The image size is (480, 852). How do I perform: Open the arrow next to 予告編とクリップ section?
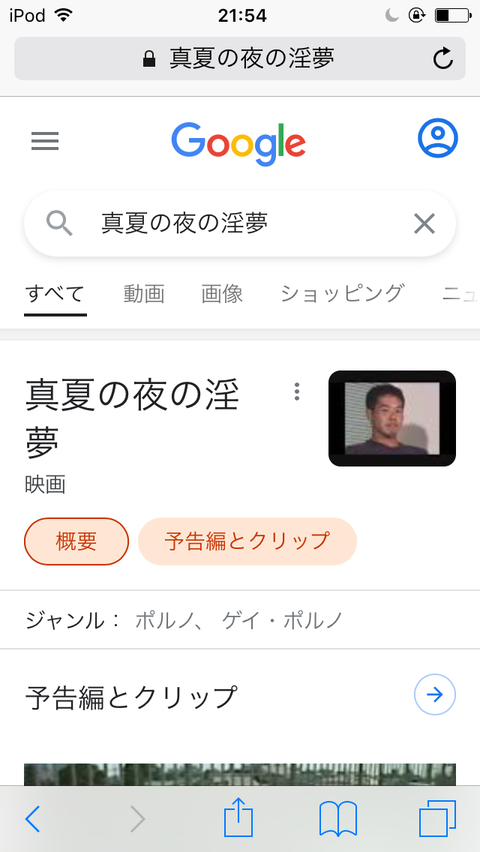click(435, 694)
